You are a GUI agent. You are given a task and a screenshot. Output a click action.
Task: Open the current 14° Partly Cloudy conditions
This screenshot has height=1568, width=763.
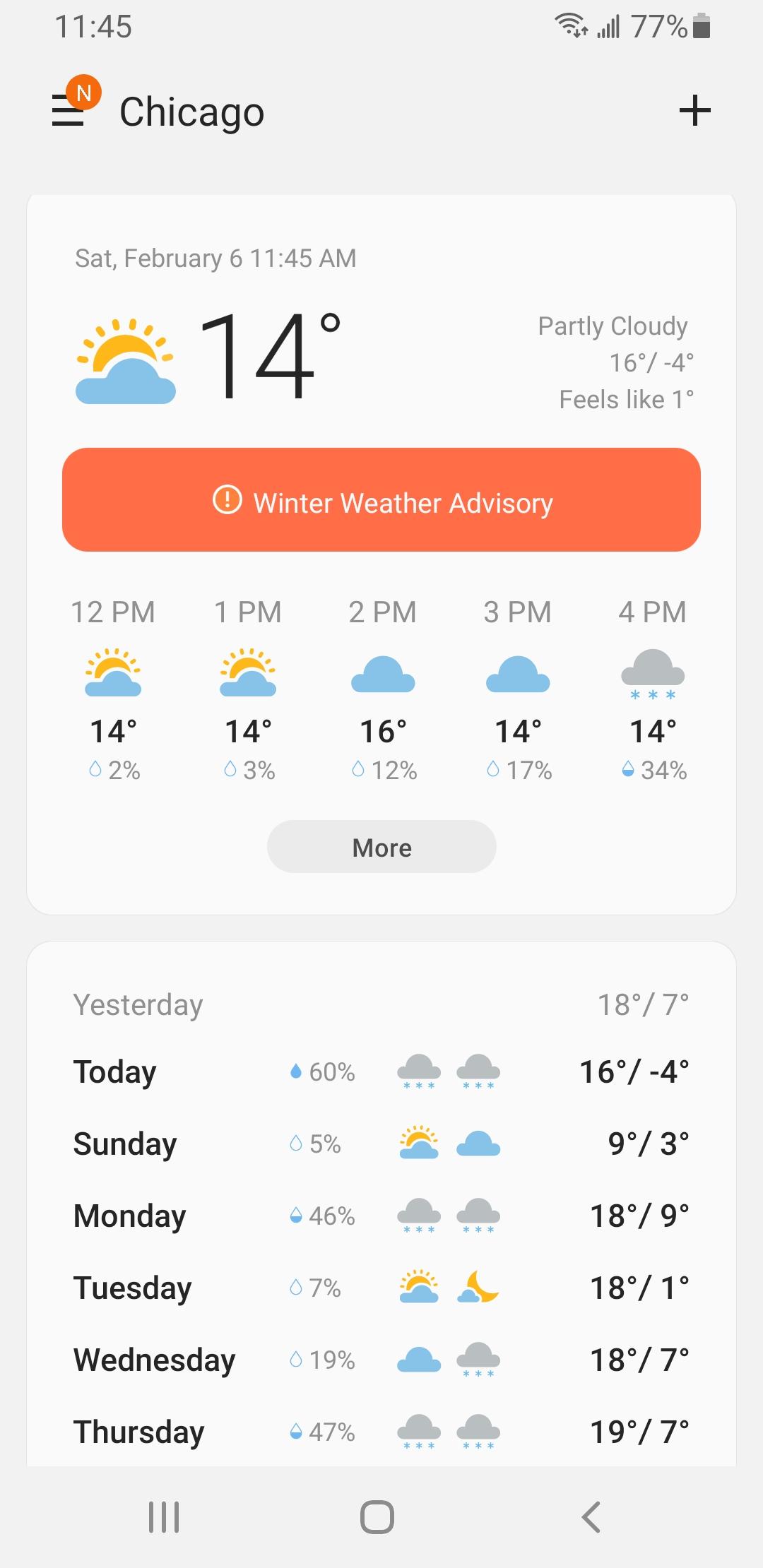[x=381, y=358]
